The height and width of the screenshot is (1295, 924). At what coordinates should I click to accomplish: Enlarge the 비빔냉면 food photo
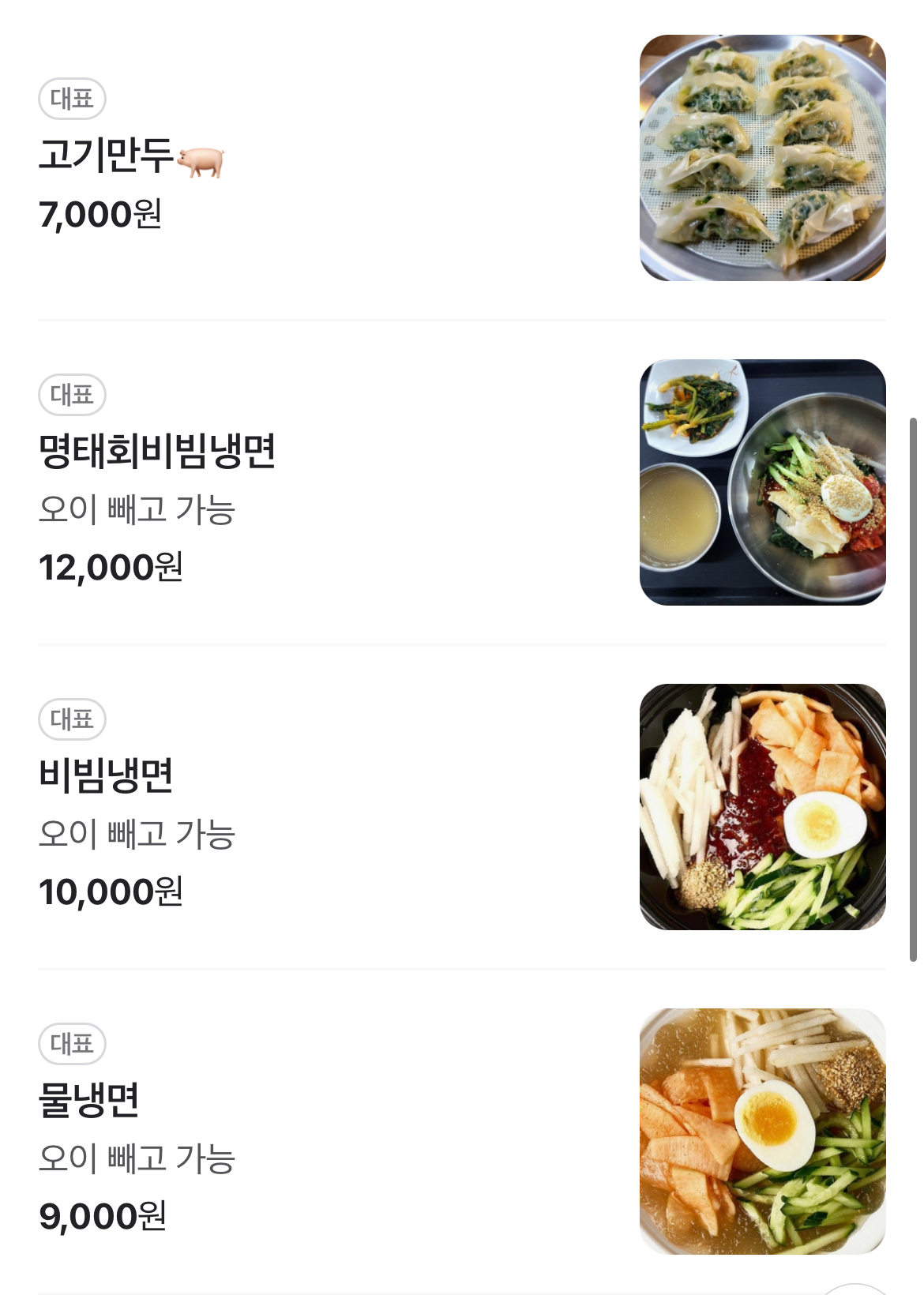(762, 807)
